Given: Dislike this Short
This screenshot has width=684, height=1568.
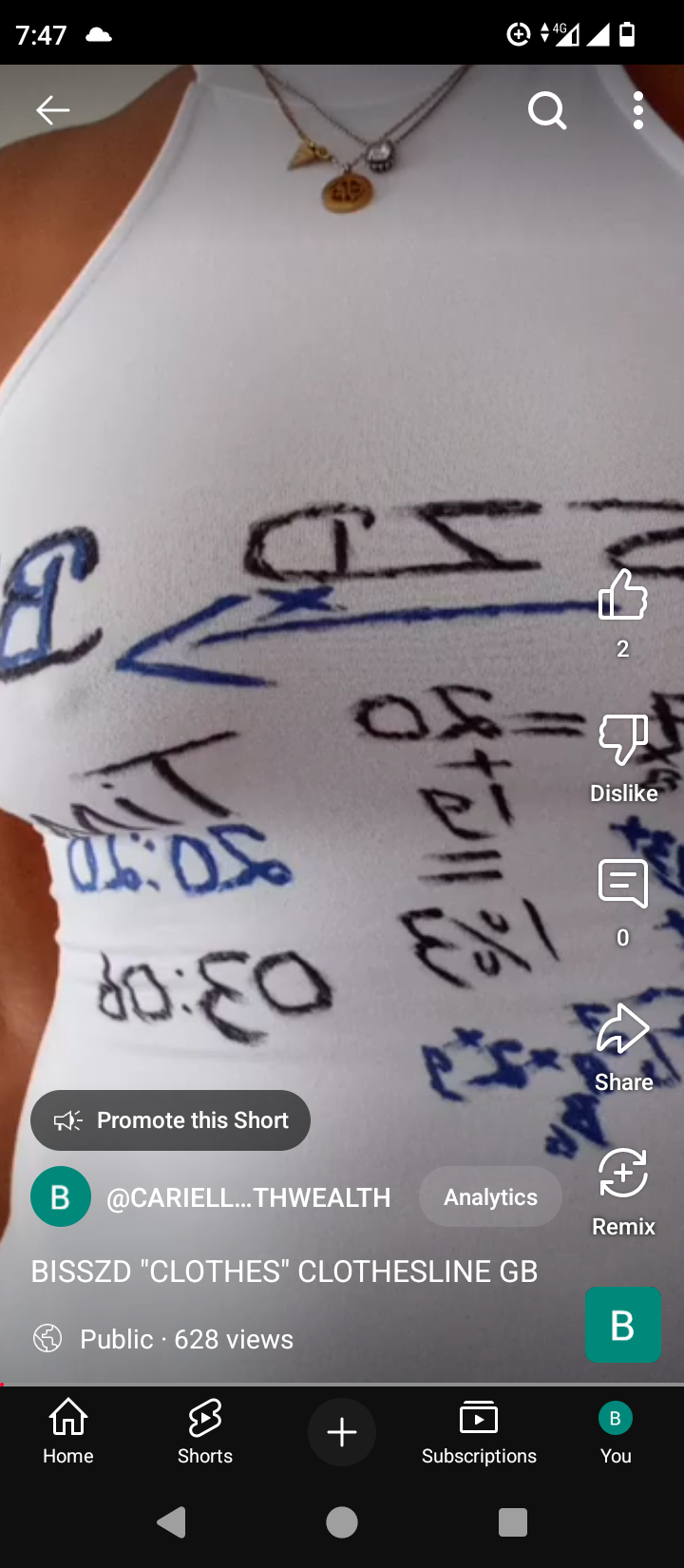Looking at the screenshot, I should 623,741.
